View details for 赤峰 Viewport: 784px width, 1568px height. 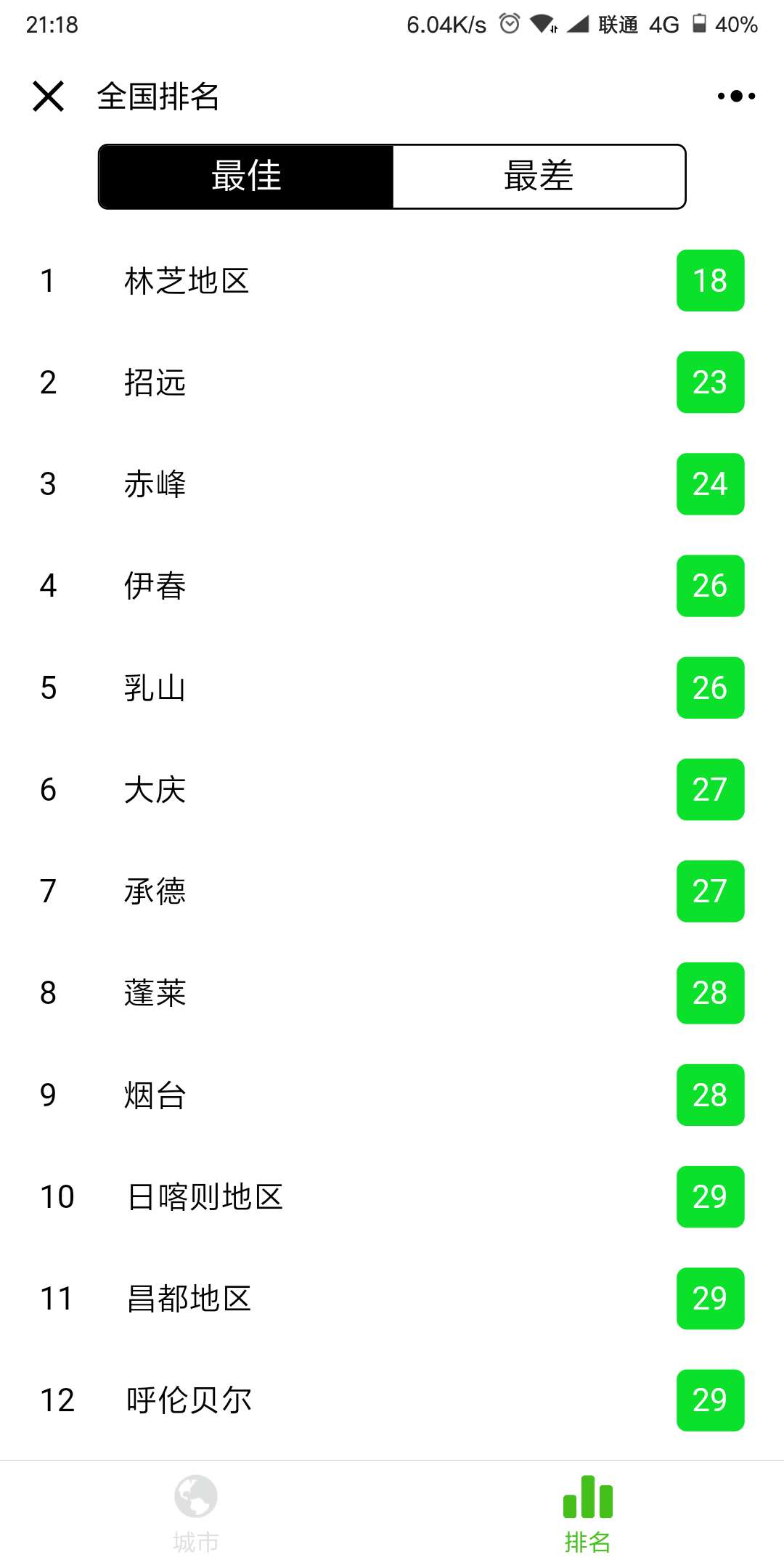coord(392,484)
